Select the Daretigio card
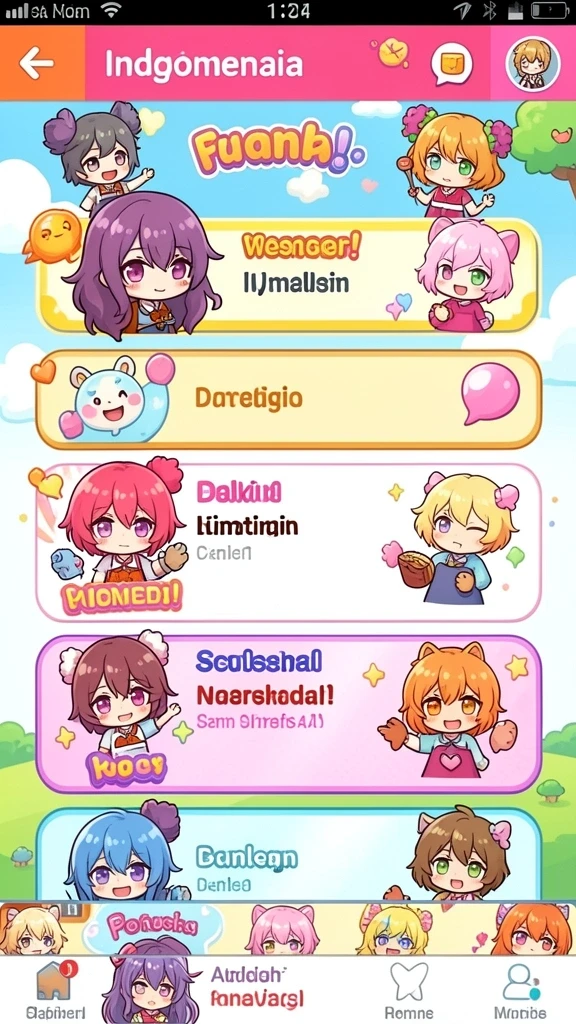The height and width of the screenshot is (1024, 576). (288, 399)
